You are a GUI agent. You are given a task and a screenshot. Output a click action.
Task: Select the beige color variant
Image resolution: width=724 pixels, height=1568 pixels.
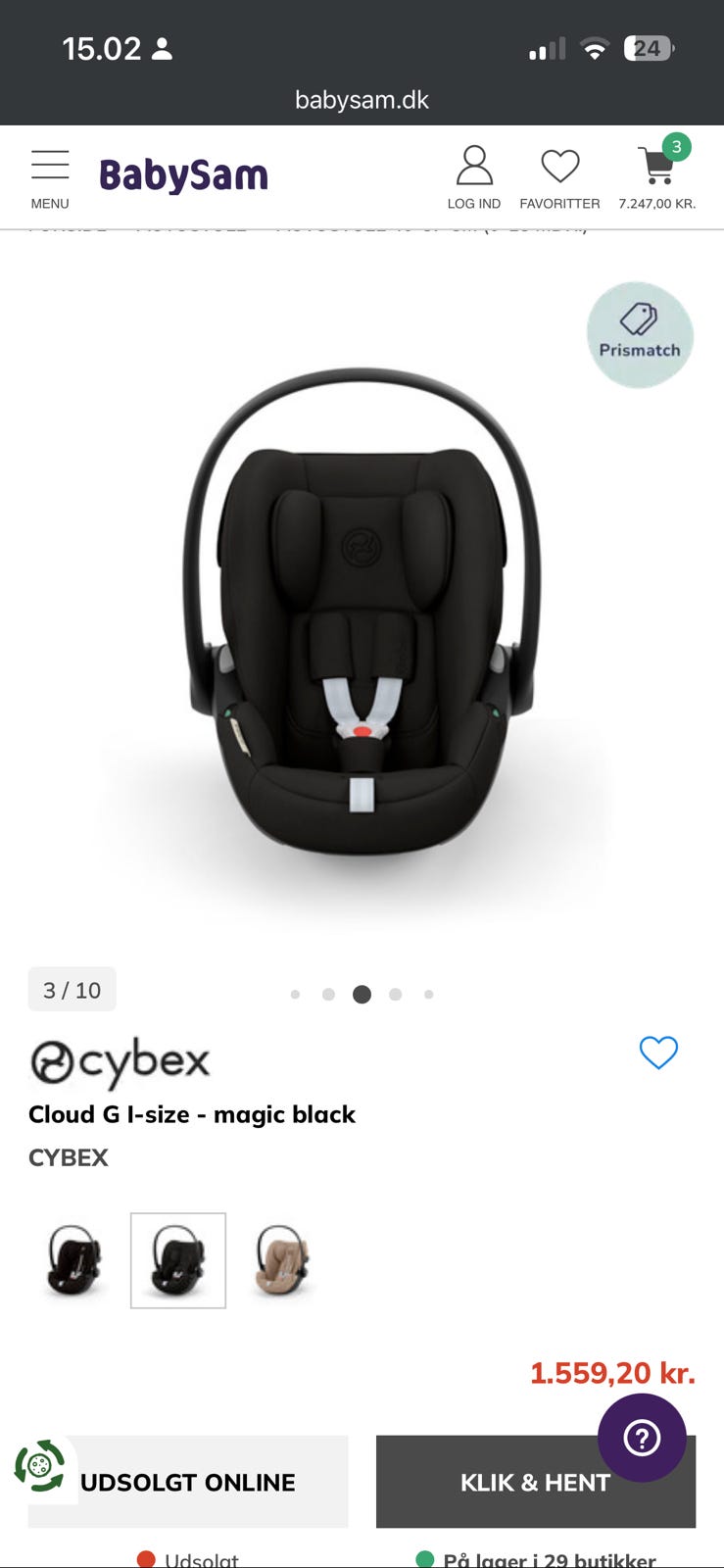282,1260
